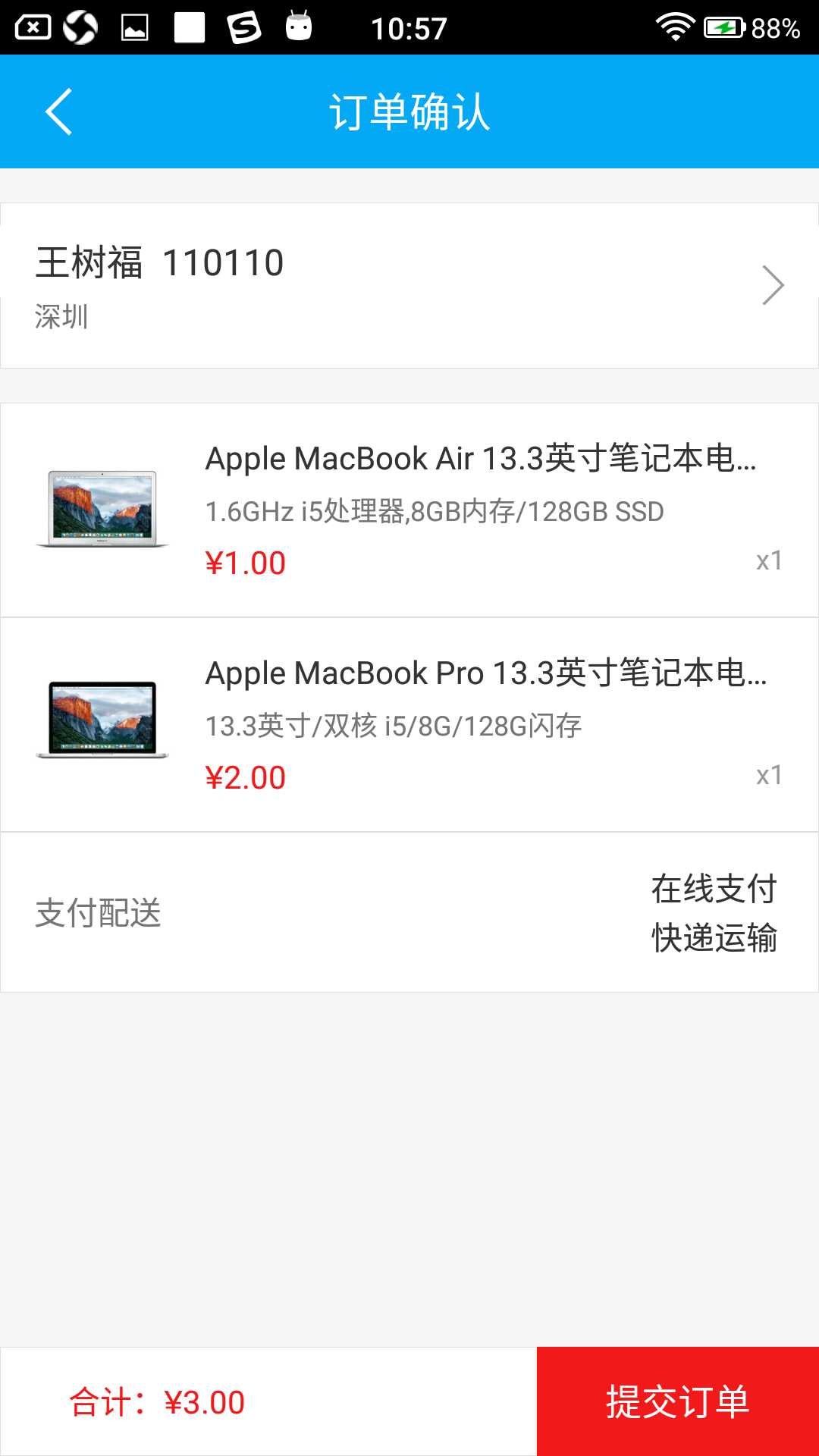819x1456 pixels.
Task: Tap 提交订单 to submit the order
Action: click(x=678, y=1401)
